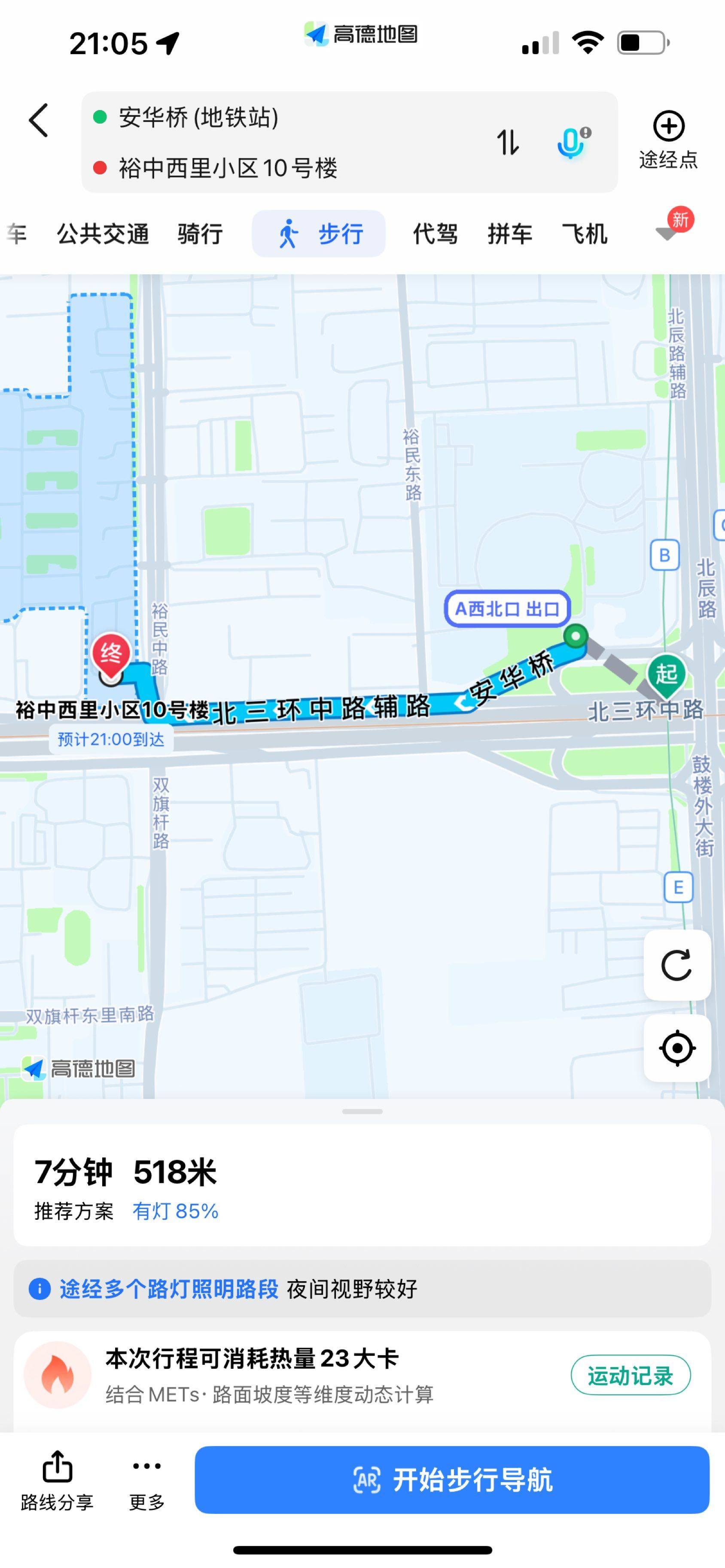Switch to the 代驾 tab

435,234
